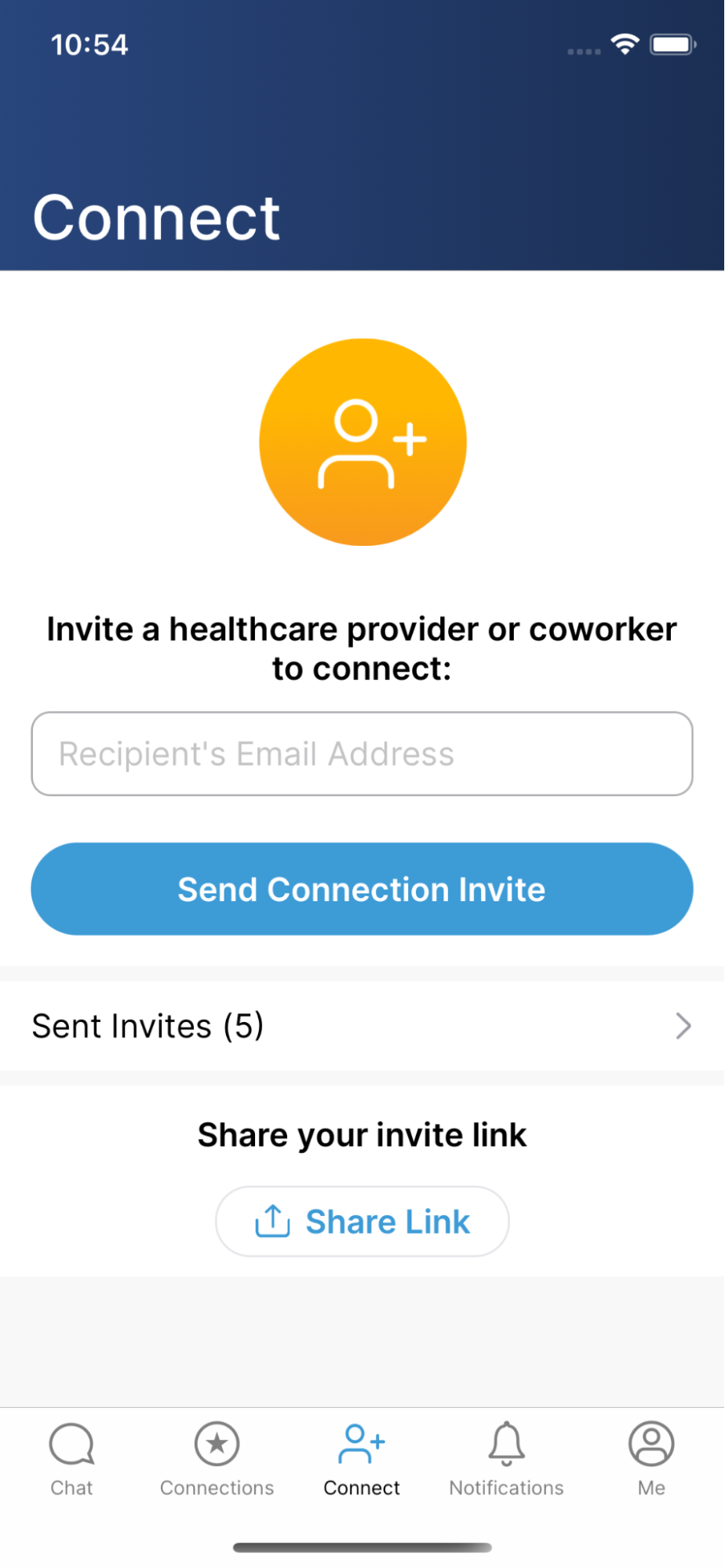Focus the Recipient's Email Address field

362,753
